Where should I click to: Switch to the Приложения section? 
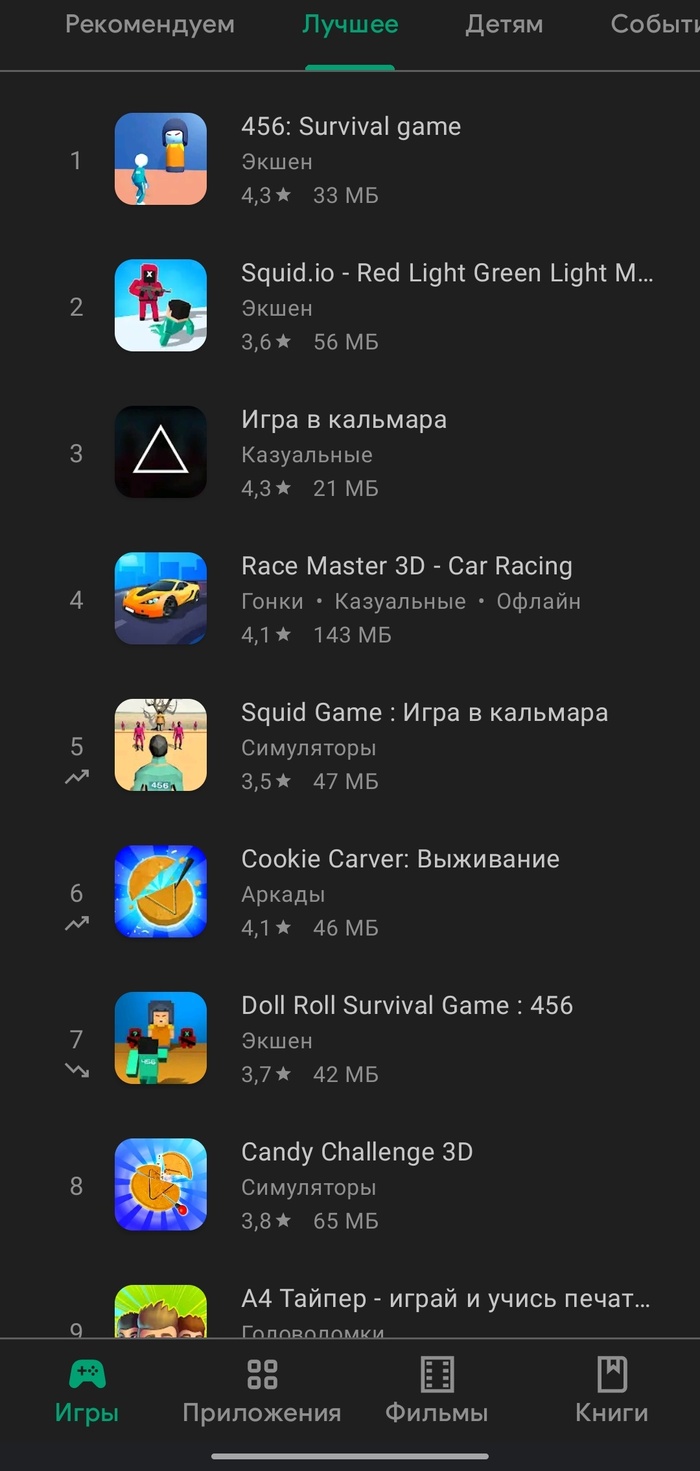coord(262,1390)
